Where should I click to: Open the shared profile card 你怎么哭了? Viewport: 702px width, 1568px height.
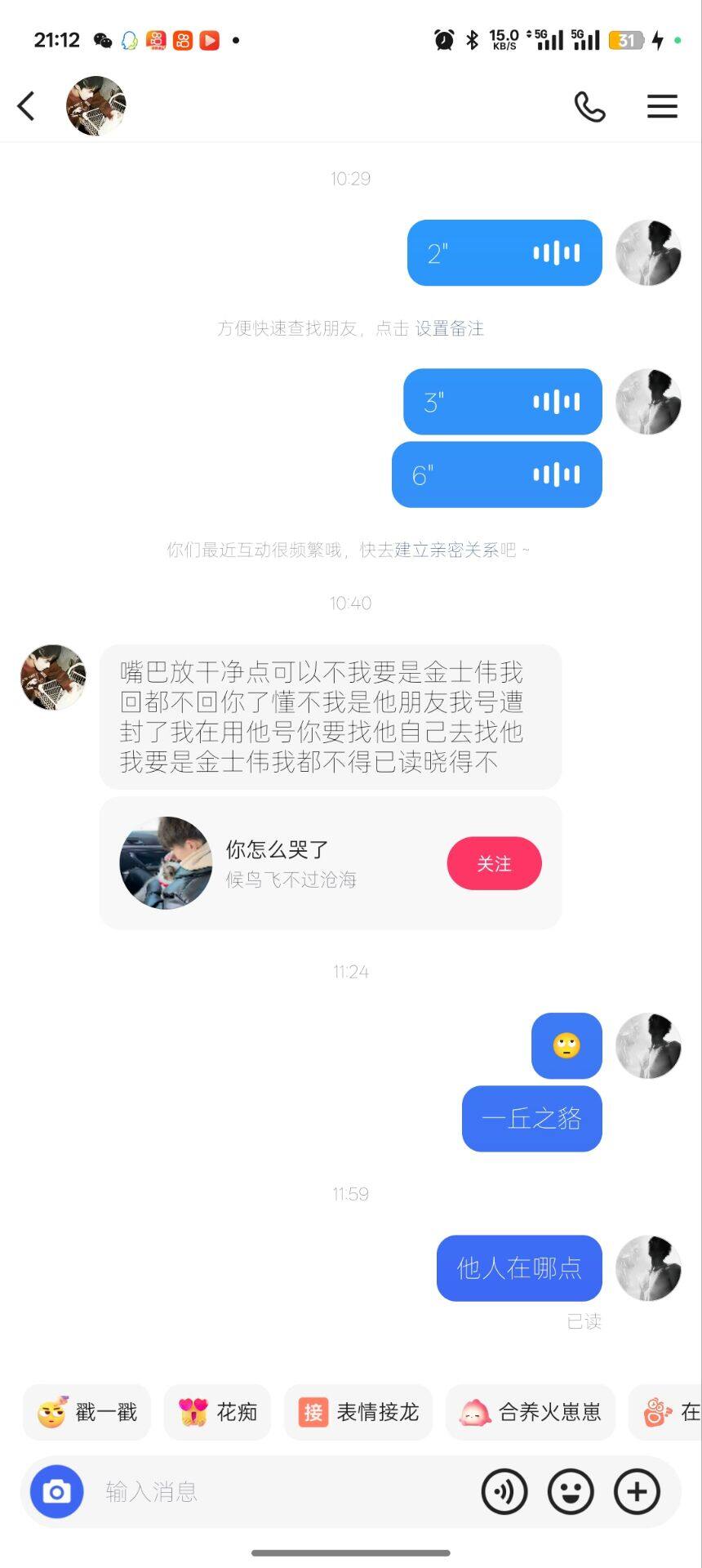[x=278, y=863]
